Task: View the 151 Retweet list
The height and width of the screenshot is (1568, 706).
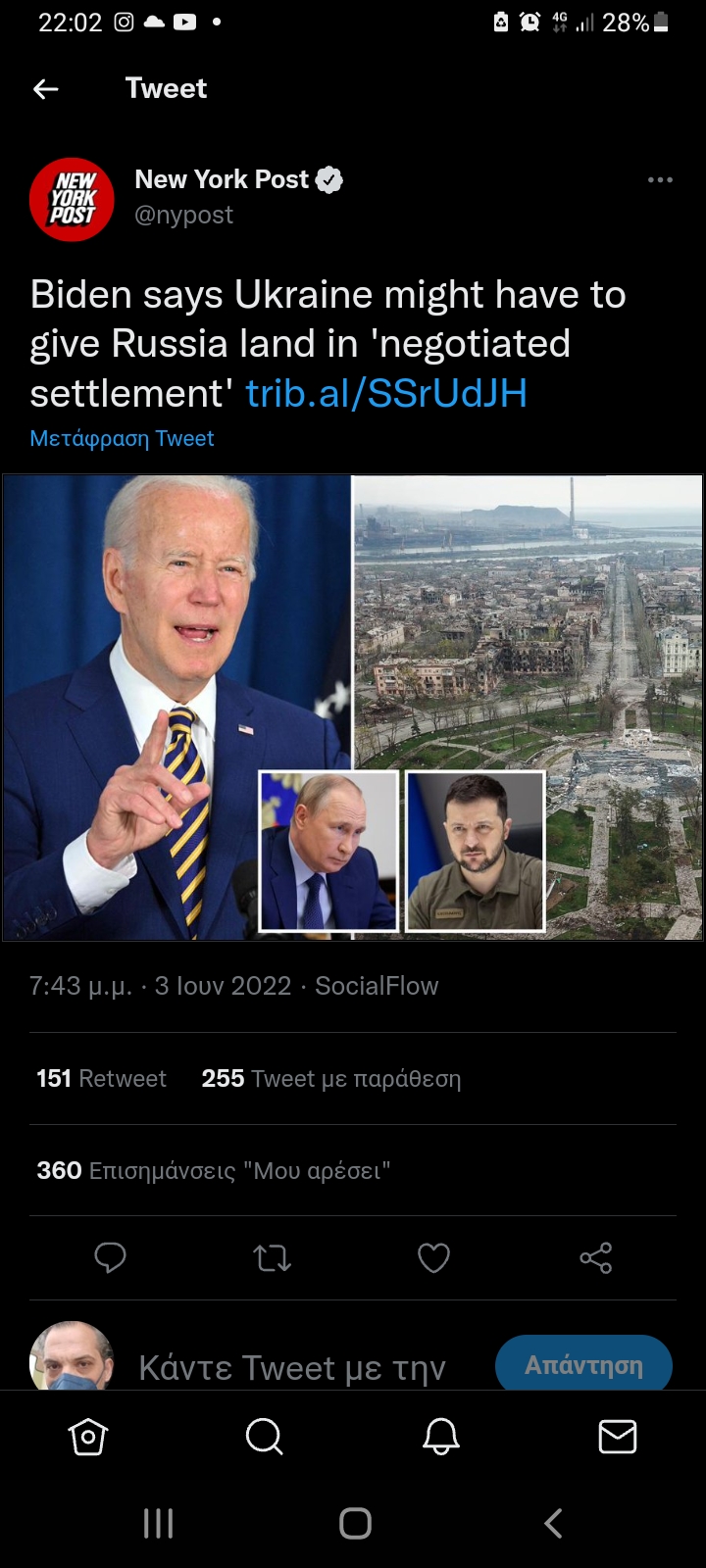Action: tap(101, 1079)
